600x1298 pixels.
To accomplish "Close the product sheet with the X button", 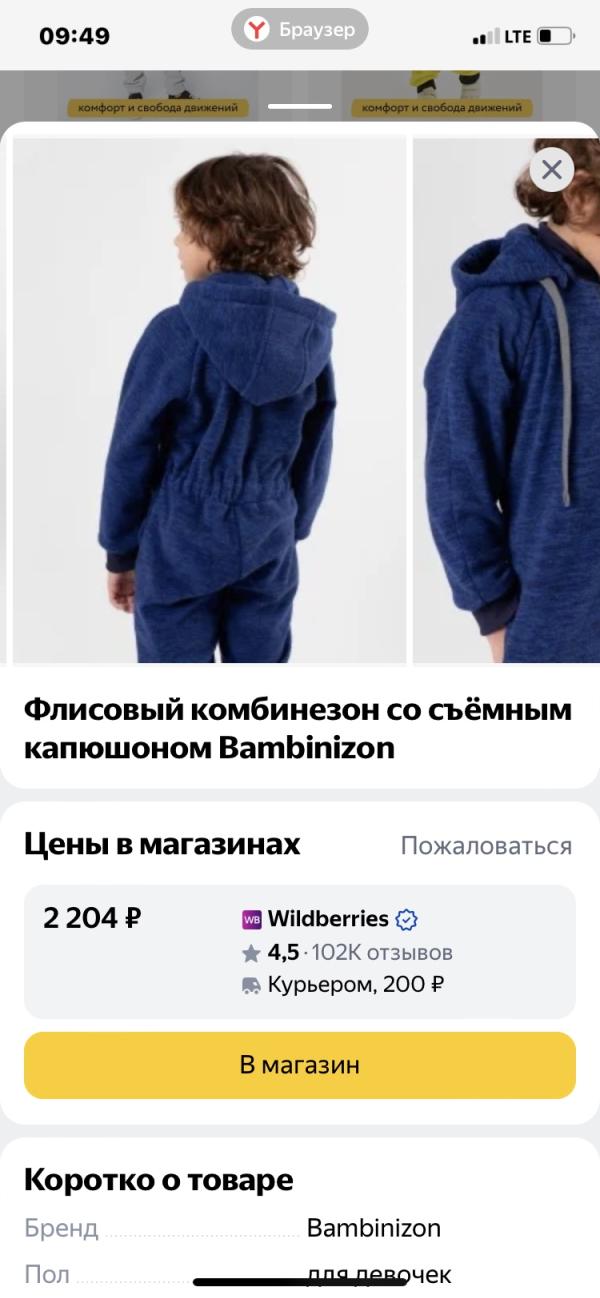I will point(551,170).
